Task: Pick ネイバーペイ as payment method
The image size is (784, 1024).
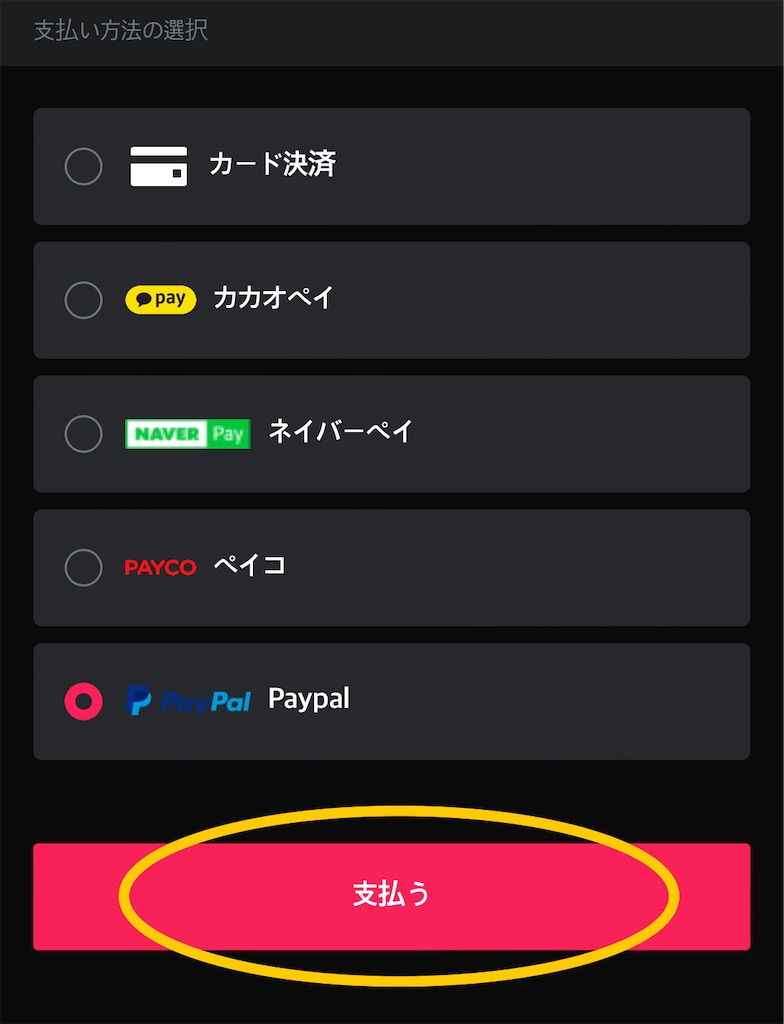Action: [84, 434]
